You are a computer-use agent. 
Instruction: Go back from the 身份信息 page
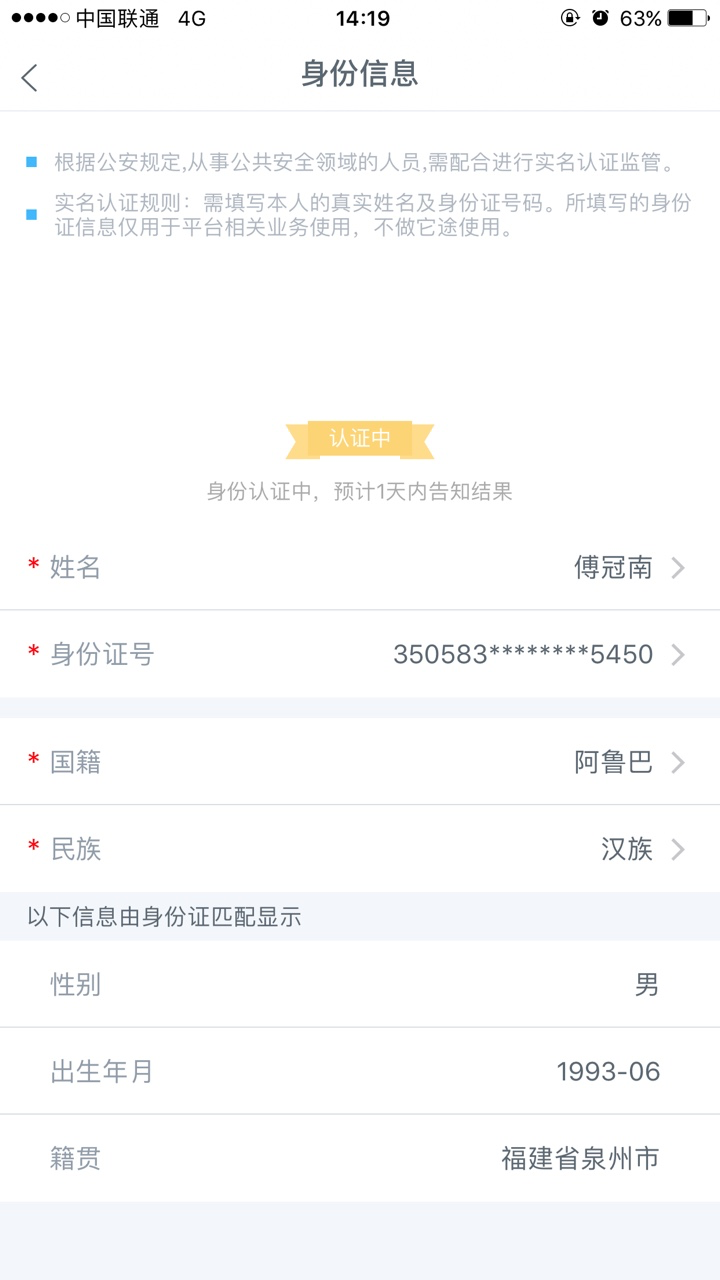click(x=30, y=77)
